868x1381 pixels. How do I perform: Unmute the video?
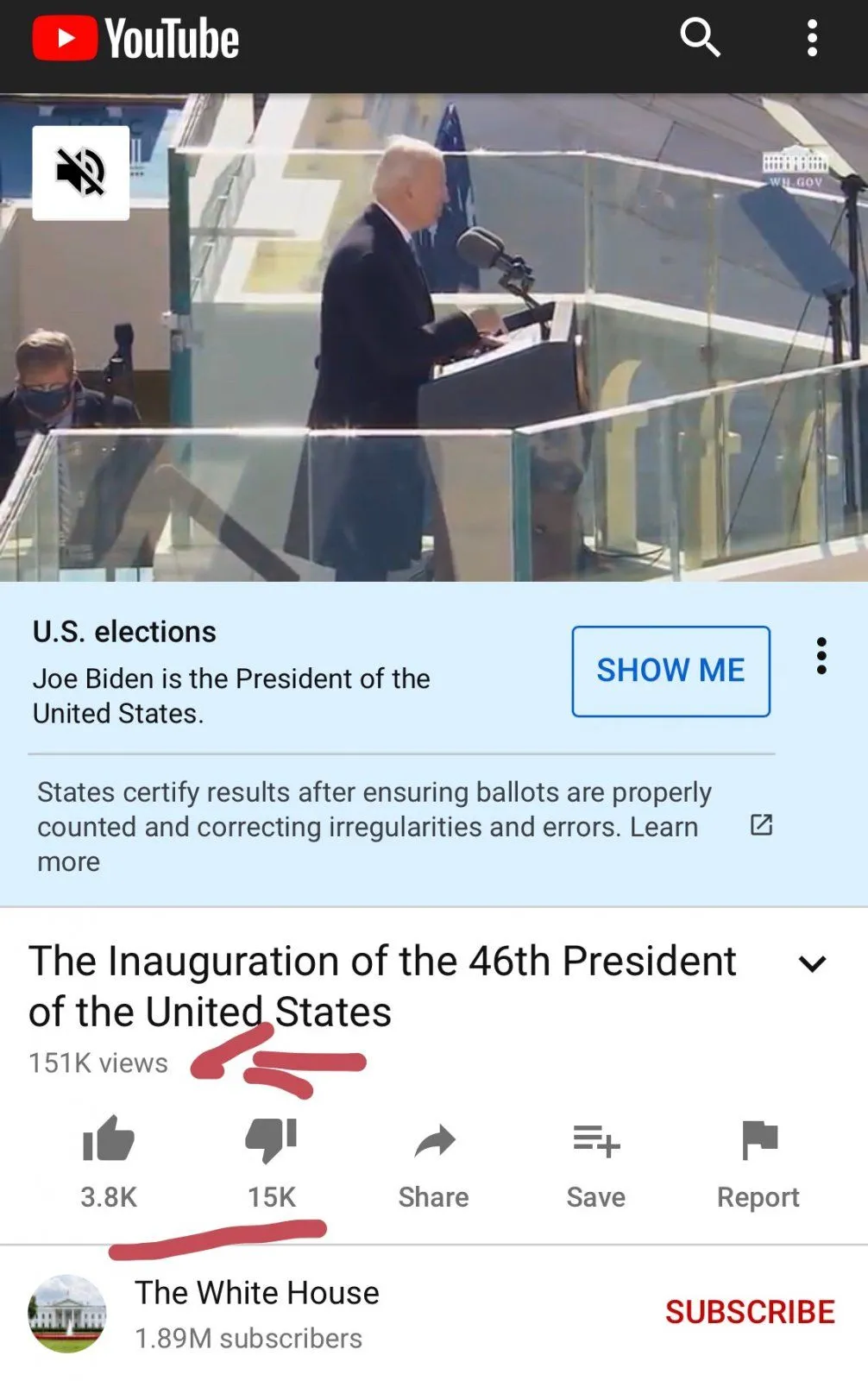click(81, 173)
